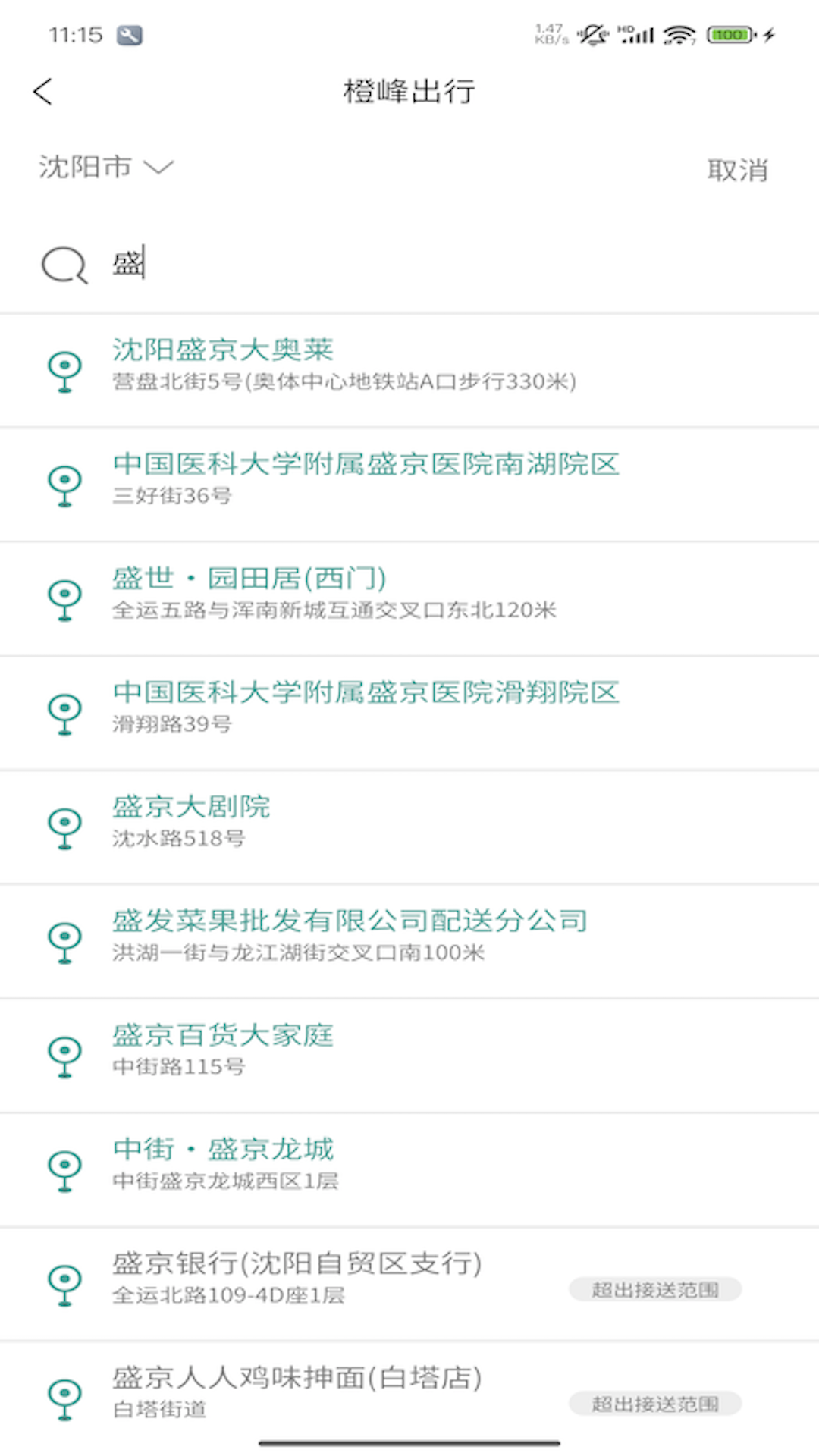This screenshot has height=1456, width=819.
Task: Go back using the top-left arrow
Action: (43, 92)
